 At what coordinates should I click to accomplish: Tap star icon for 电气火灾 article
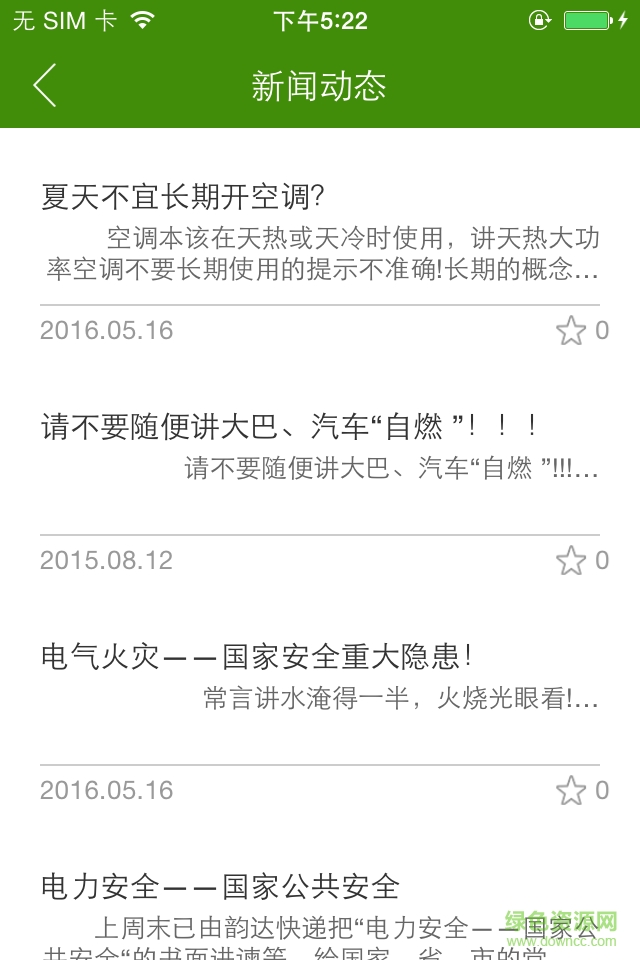click(571, 791)
